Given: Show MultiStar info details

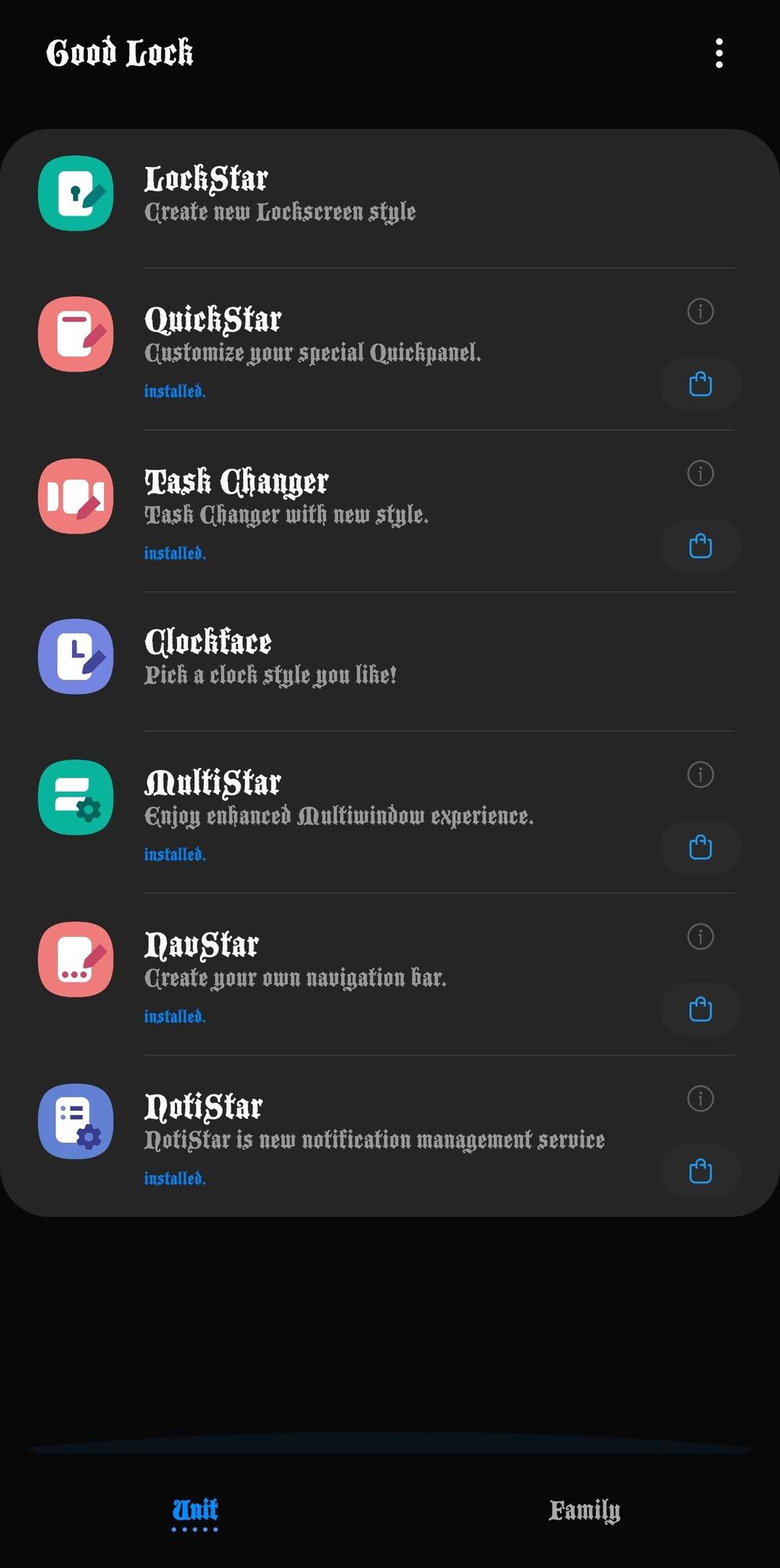Looking at the screenshot, I should click(x=700, y=775).
